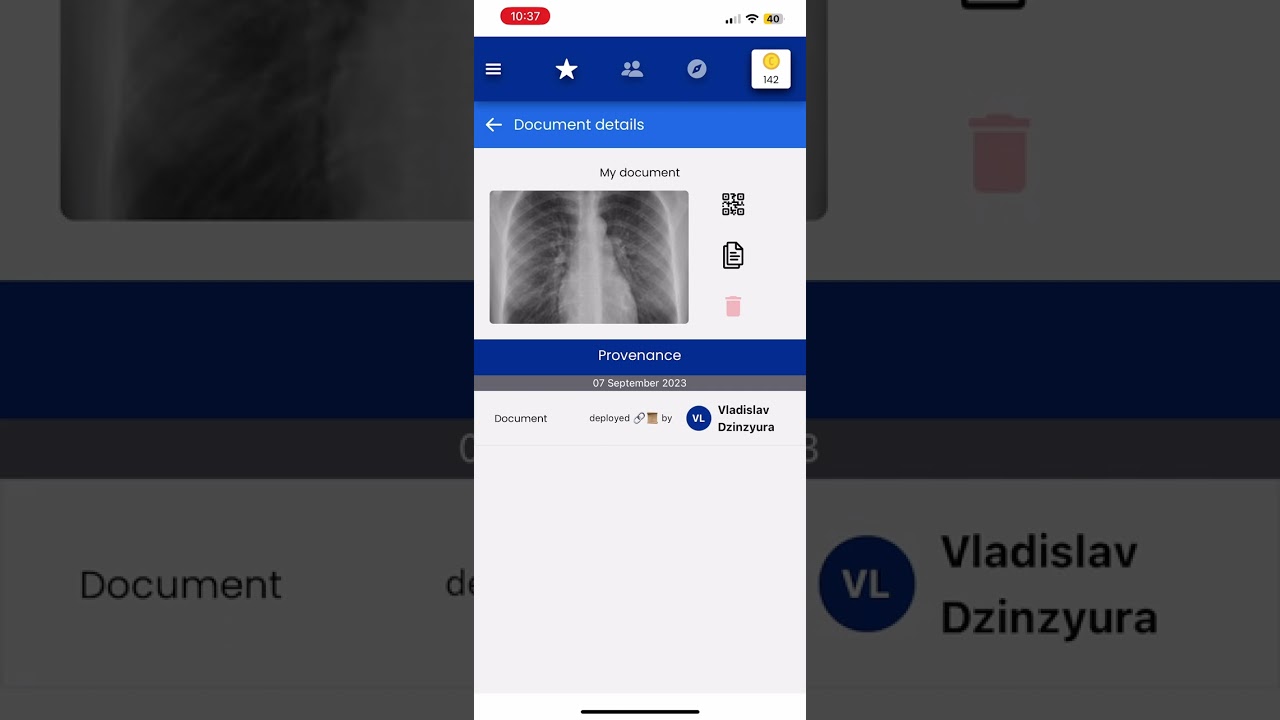
Task: Switch to the star favorites tab
Action: click(x=566, y=69)
